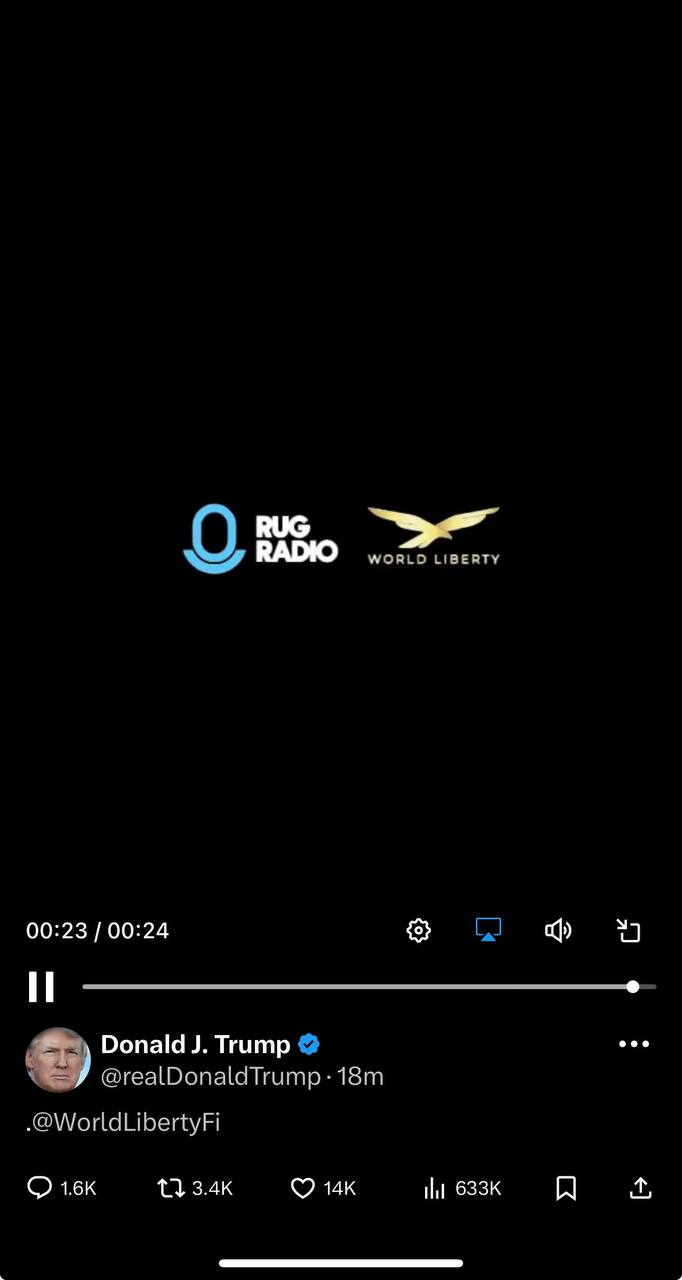682x1280 pixels.
Task: Cast video via AirPlay
Action: pos(488,930)
